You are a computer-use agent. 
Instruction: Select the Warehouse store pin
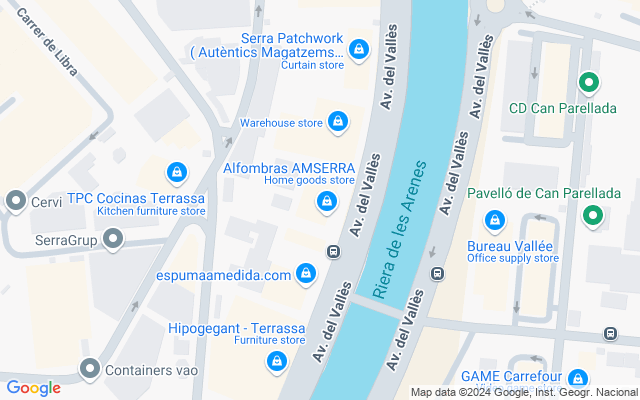(x=338, y=122)
